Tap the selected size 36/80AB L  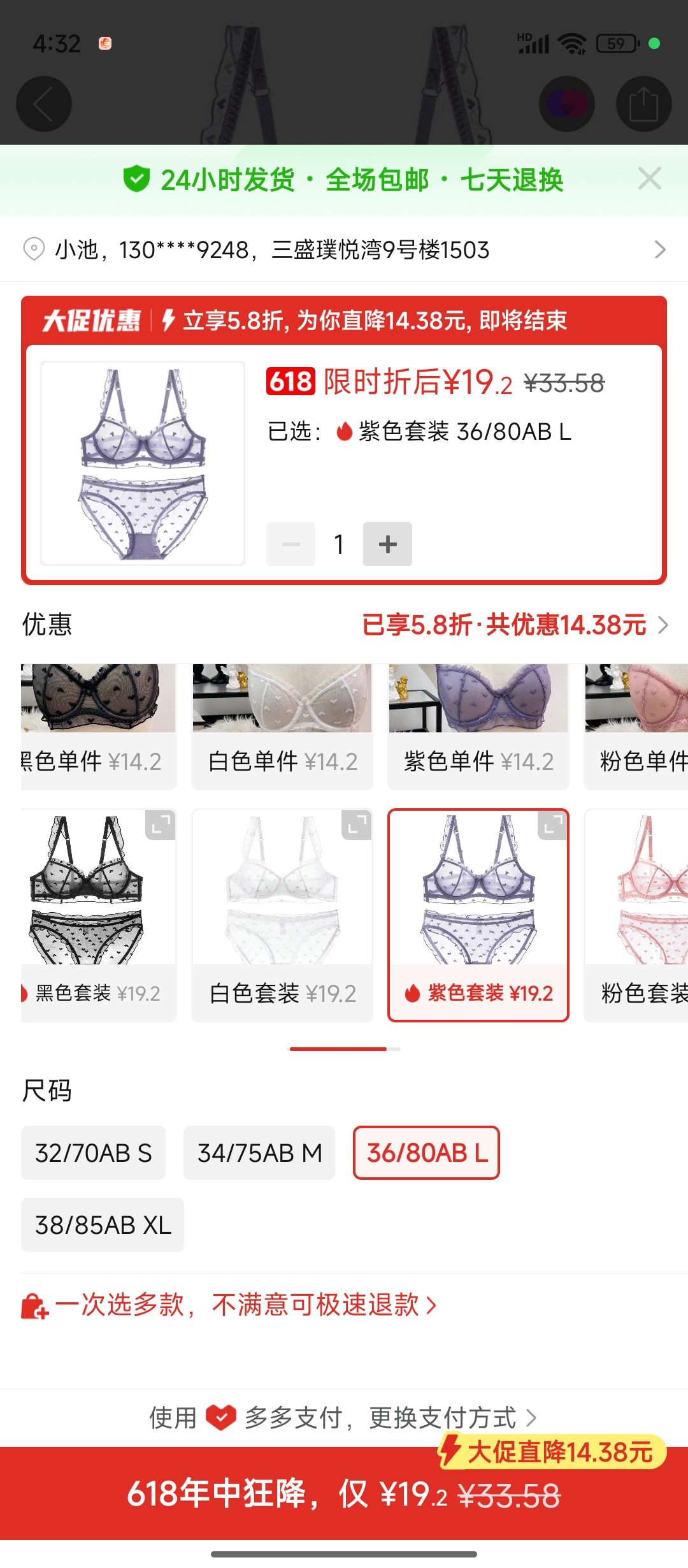(426, 1152)
